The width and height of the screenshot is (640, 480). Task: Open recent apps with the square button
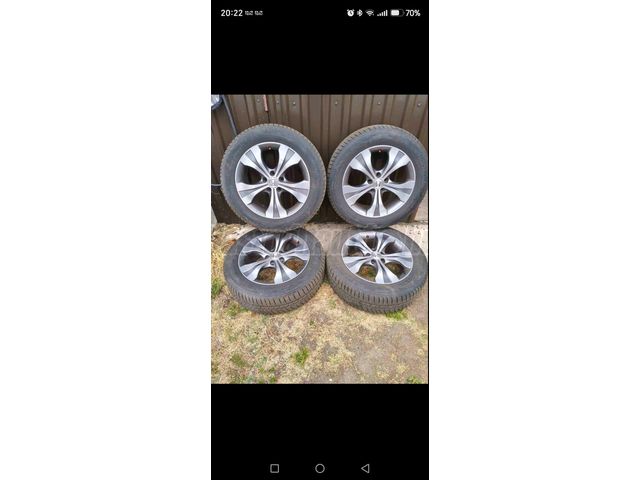tap(275, 468)
